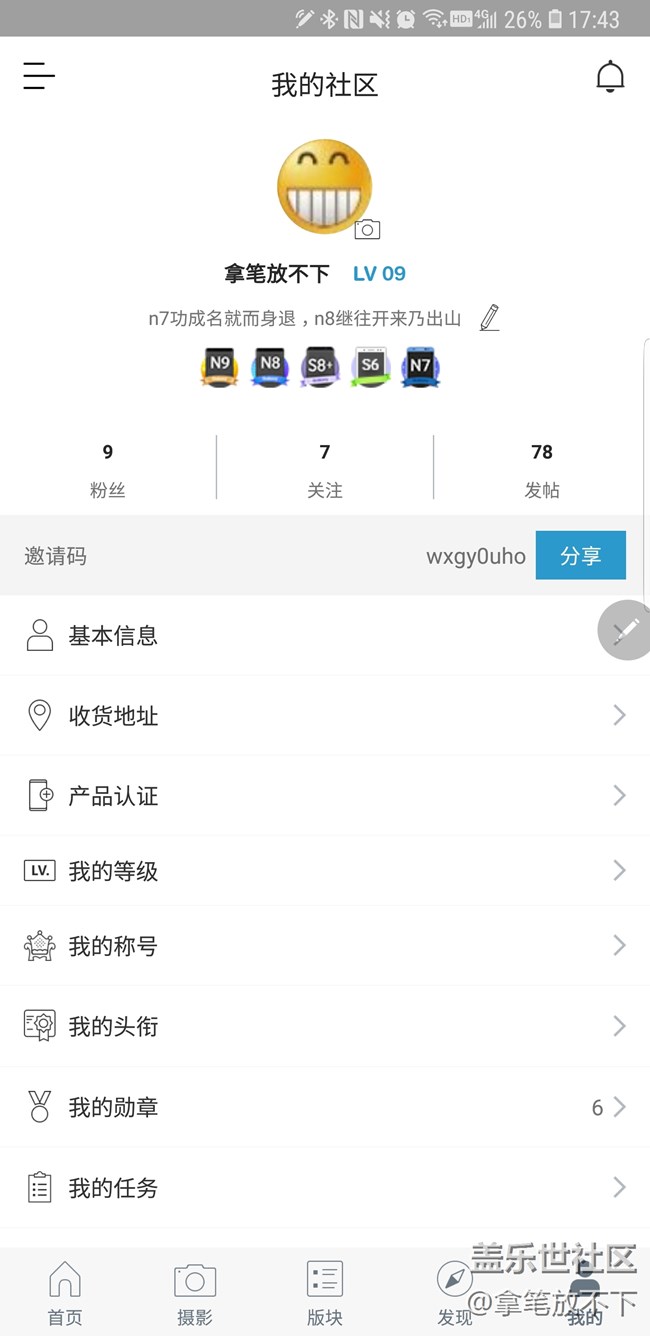Screen dimensions: 650x1336
Task: Change avatar via the camera icon
Action: (x=367, y=230)
